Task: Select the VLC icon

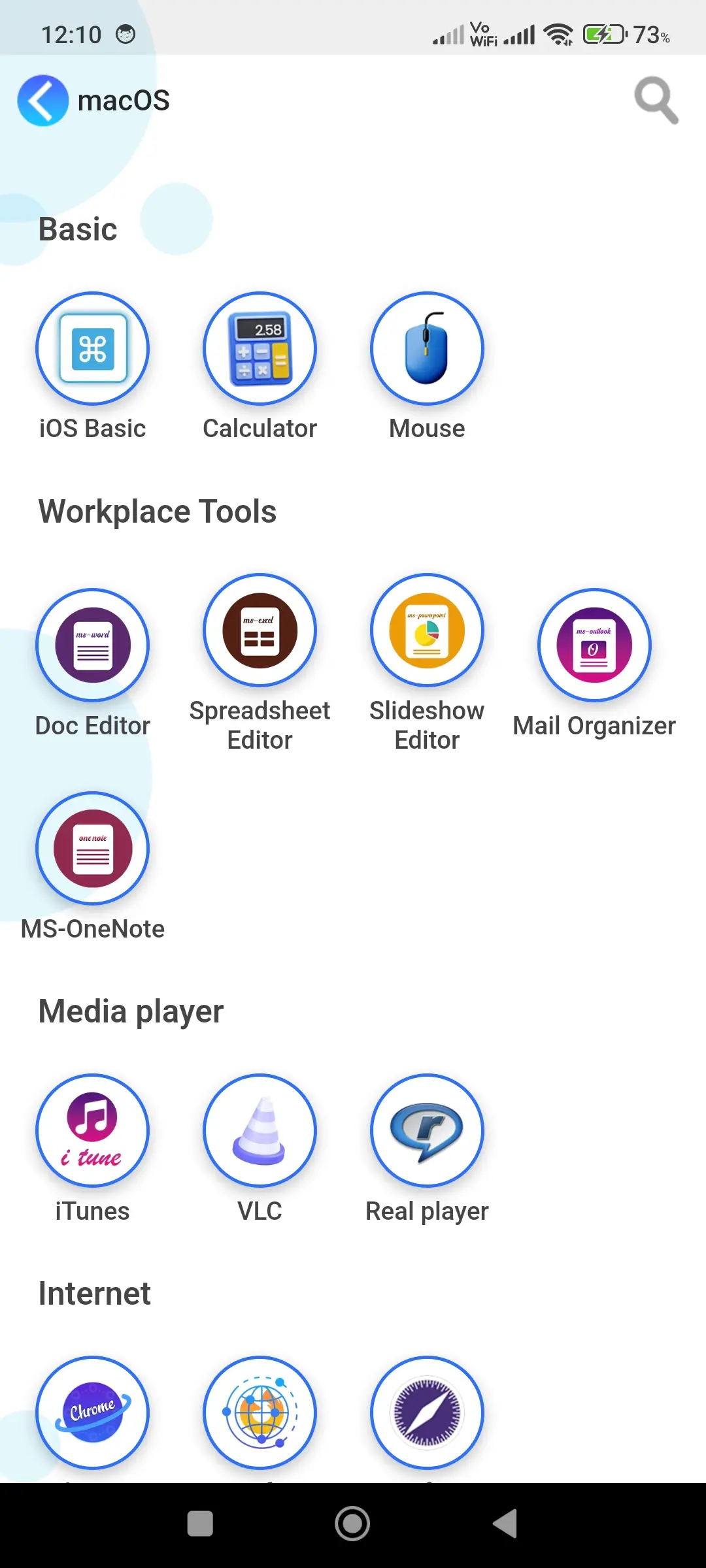Action: tap(259, 1131)
